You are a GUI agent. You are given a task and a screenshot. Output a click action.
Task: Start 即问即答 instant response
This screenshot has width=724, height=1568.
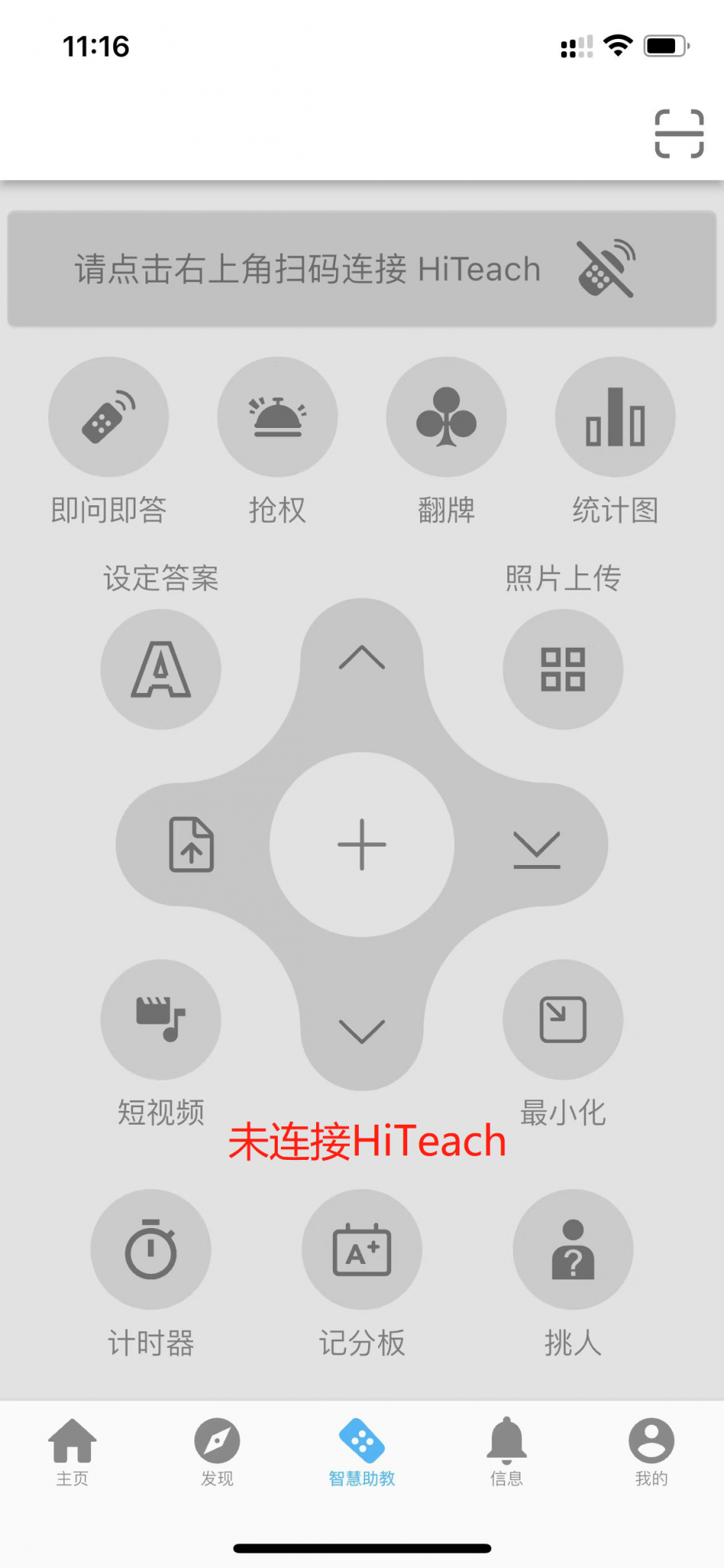coord(109,417)
